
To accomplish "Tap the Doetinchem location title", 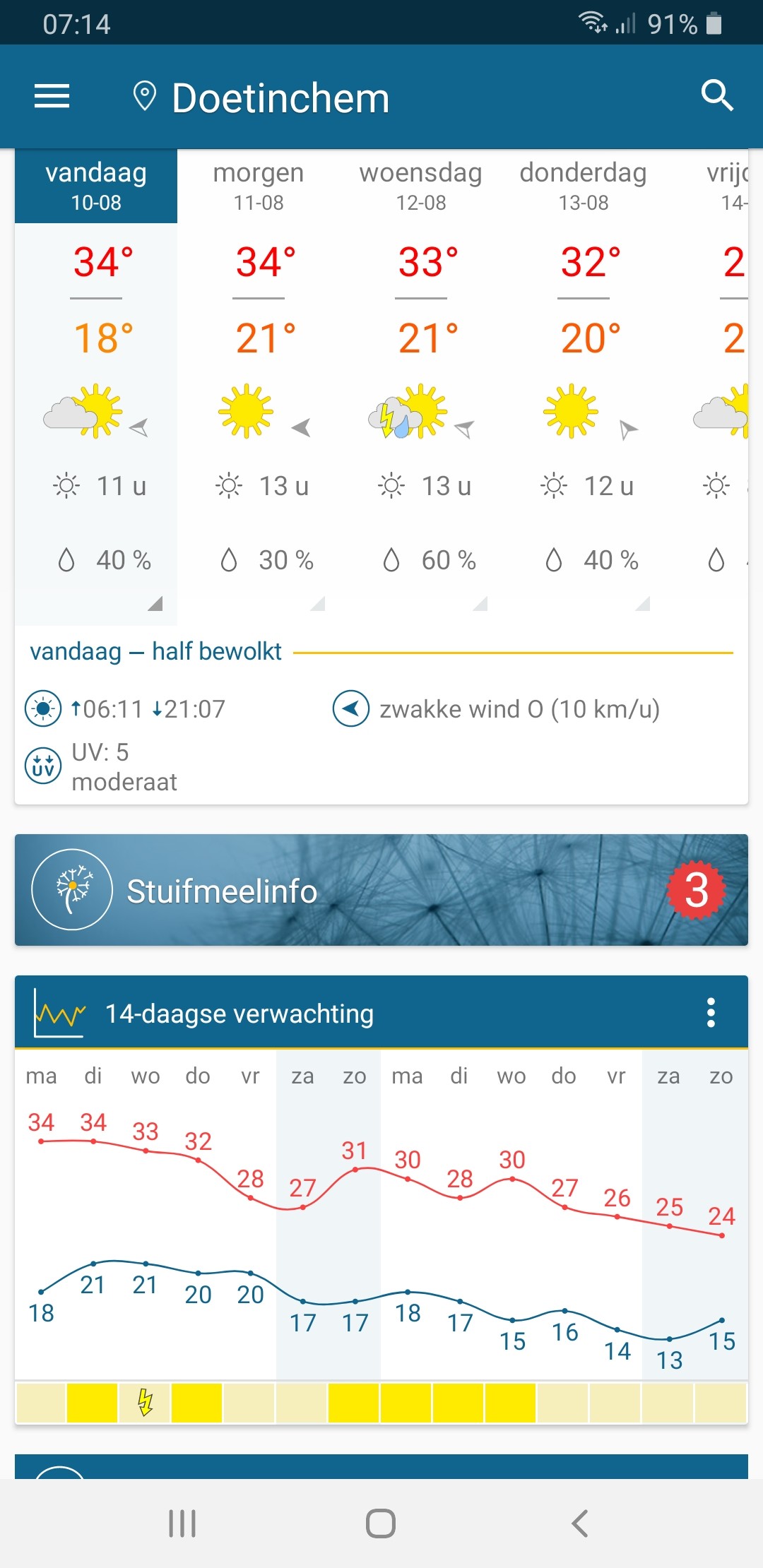I will click(280, 97).
